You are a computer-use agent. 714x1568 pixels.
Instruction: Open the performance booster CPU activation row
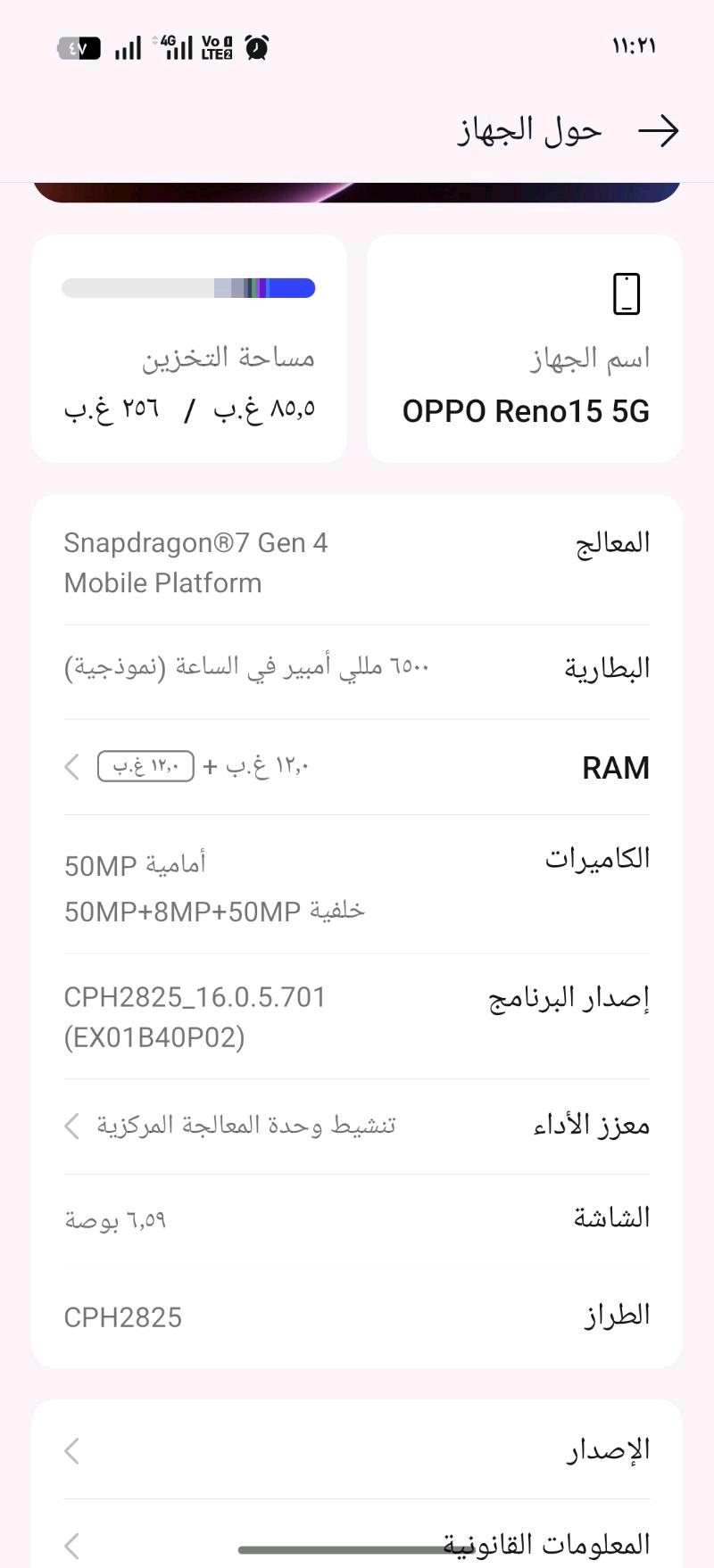[x=357, y=1126]
